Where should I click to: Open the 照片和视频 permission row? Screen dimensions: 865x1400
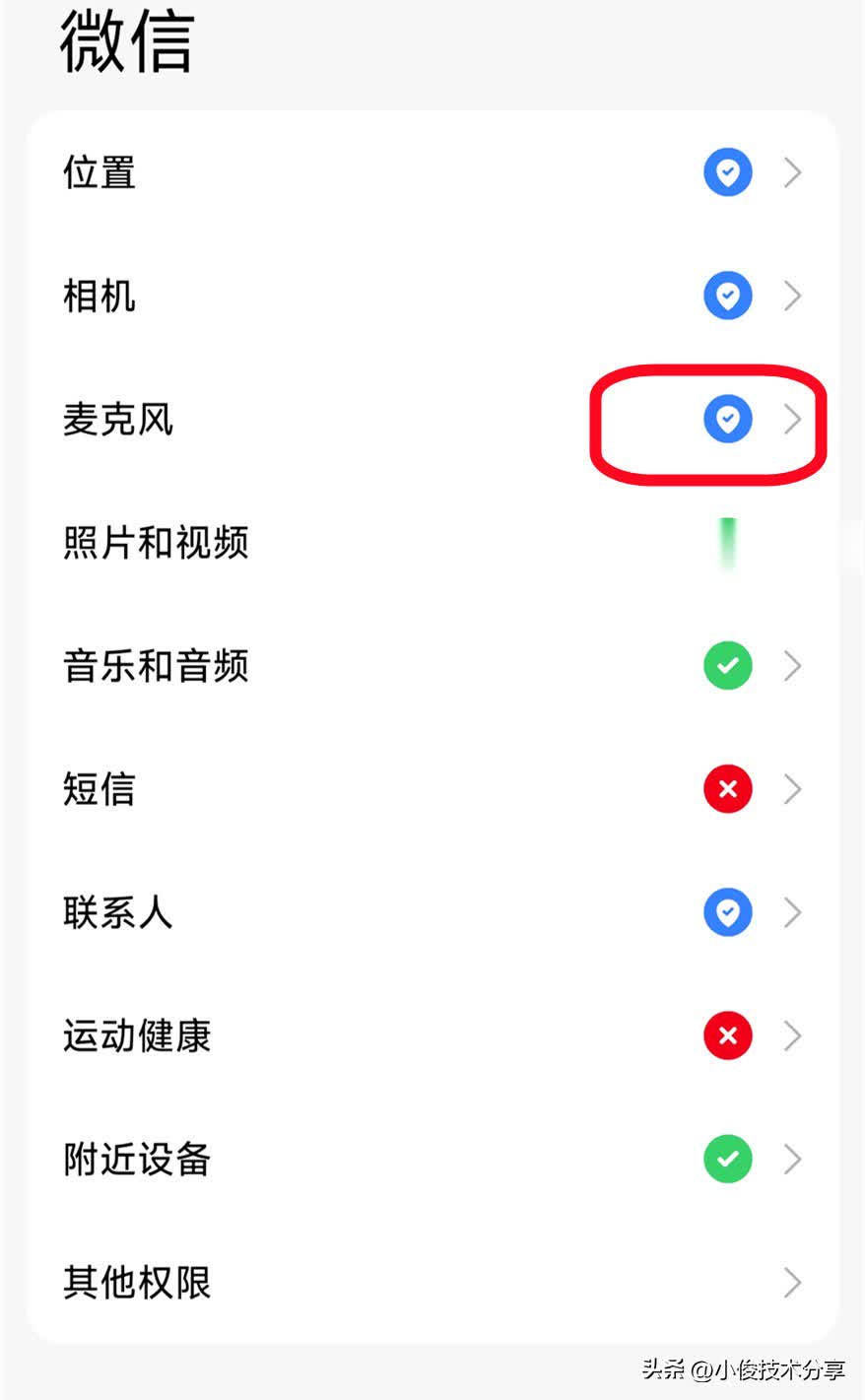[432, 543]
